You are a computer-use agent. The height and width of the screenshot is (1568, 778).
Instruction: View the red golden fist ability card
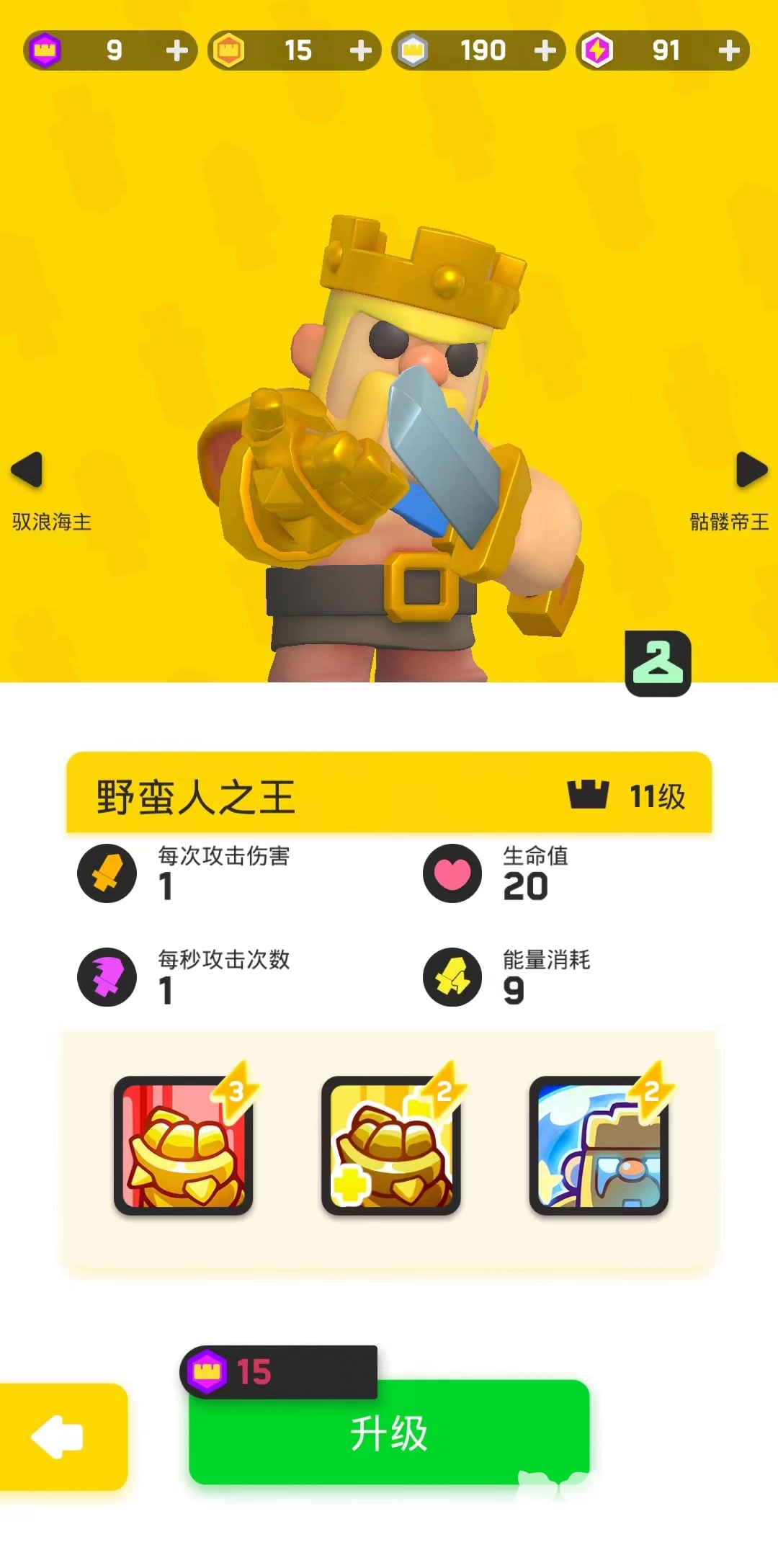point(184,1144)
